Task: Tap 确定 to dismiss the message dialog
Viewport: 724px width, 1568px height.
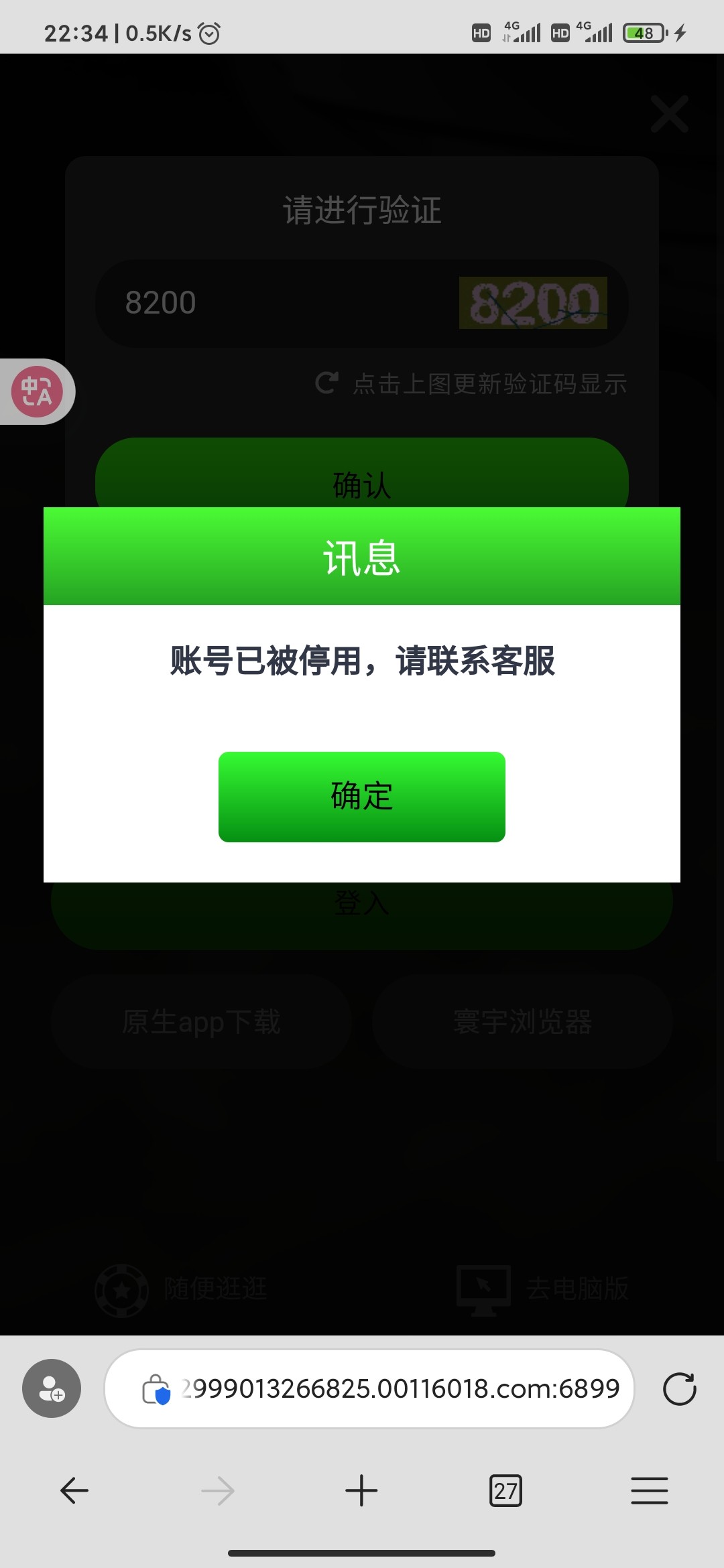Action: (361, 796)
